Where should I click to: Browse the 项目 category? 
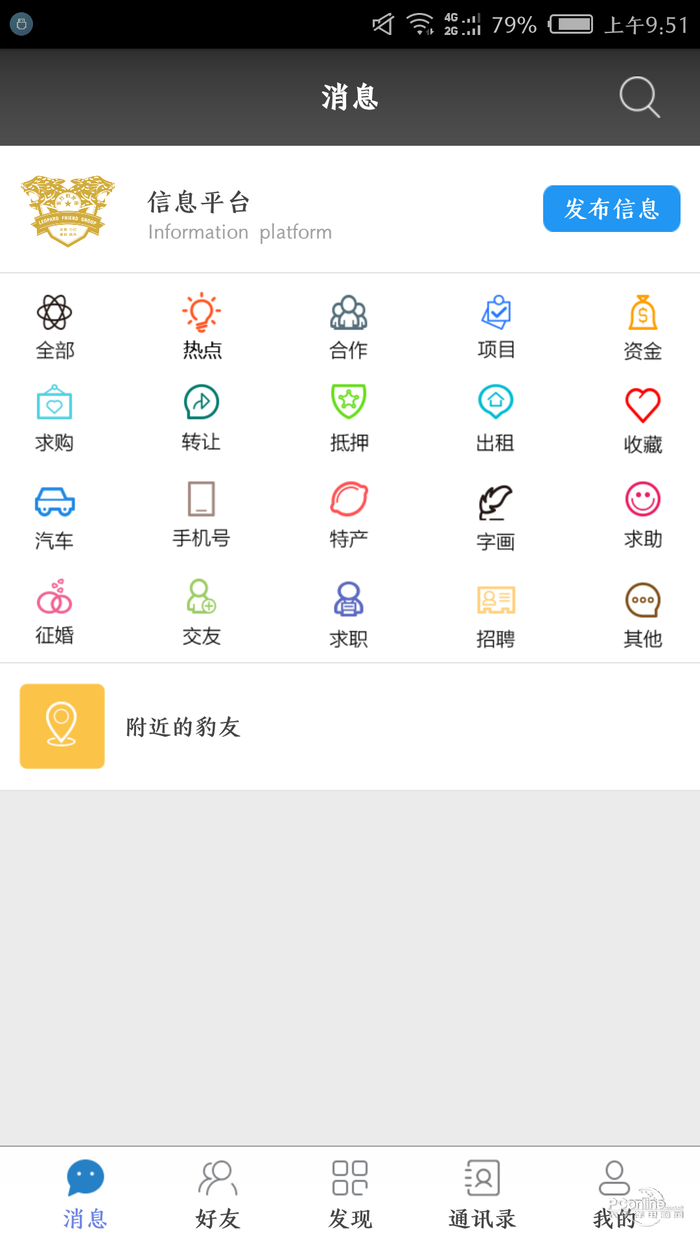click(496, 326)
